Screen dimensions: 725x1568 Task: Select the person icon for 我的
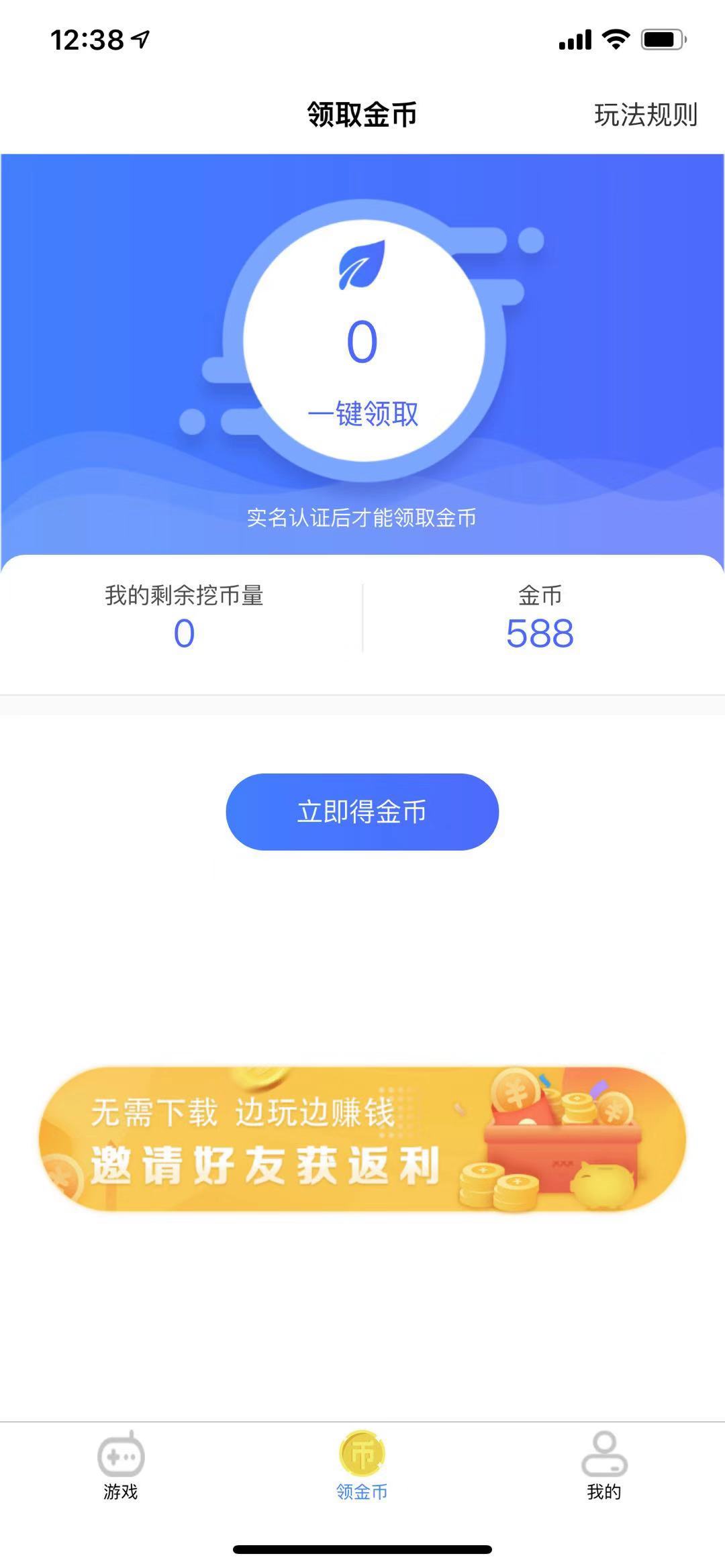pyautogui.click(x=602, y=1455)
